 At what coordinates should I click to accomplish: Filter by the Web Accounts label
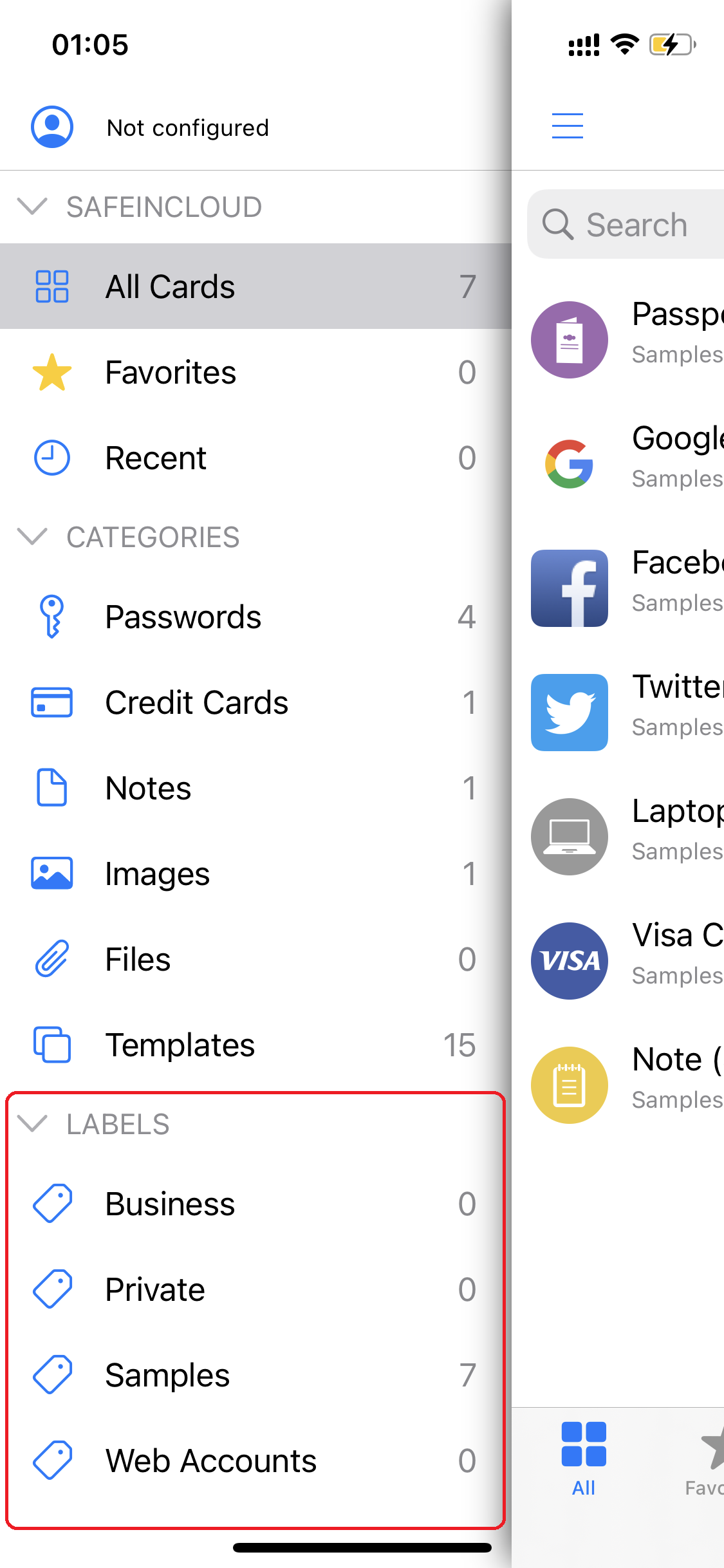255,1461
